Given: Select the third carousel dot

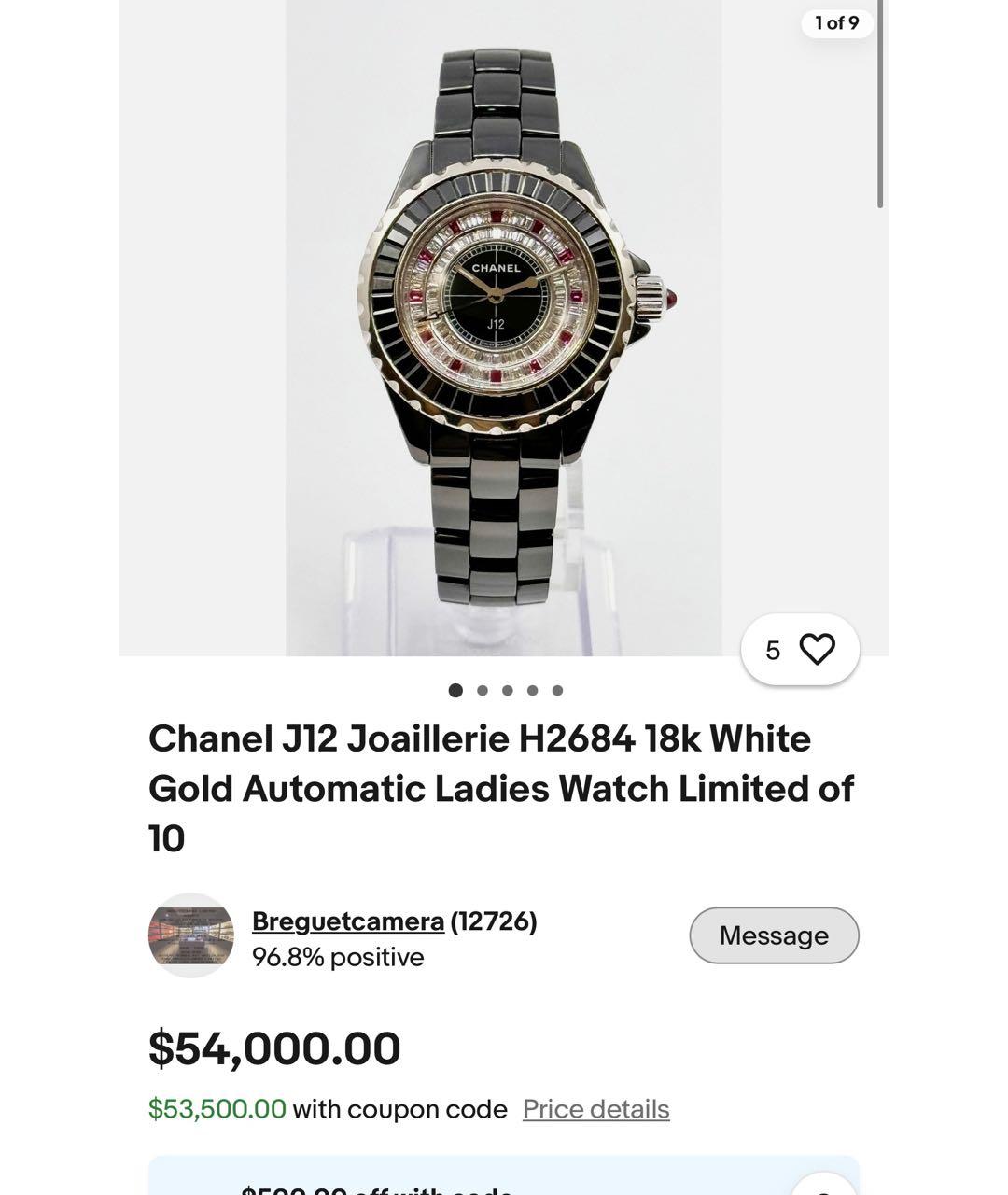Looking at the screenshot, I should (508, 691).
